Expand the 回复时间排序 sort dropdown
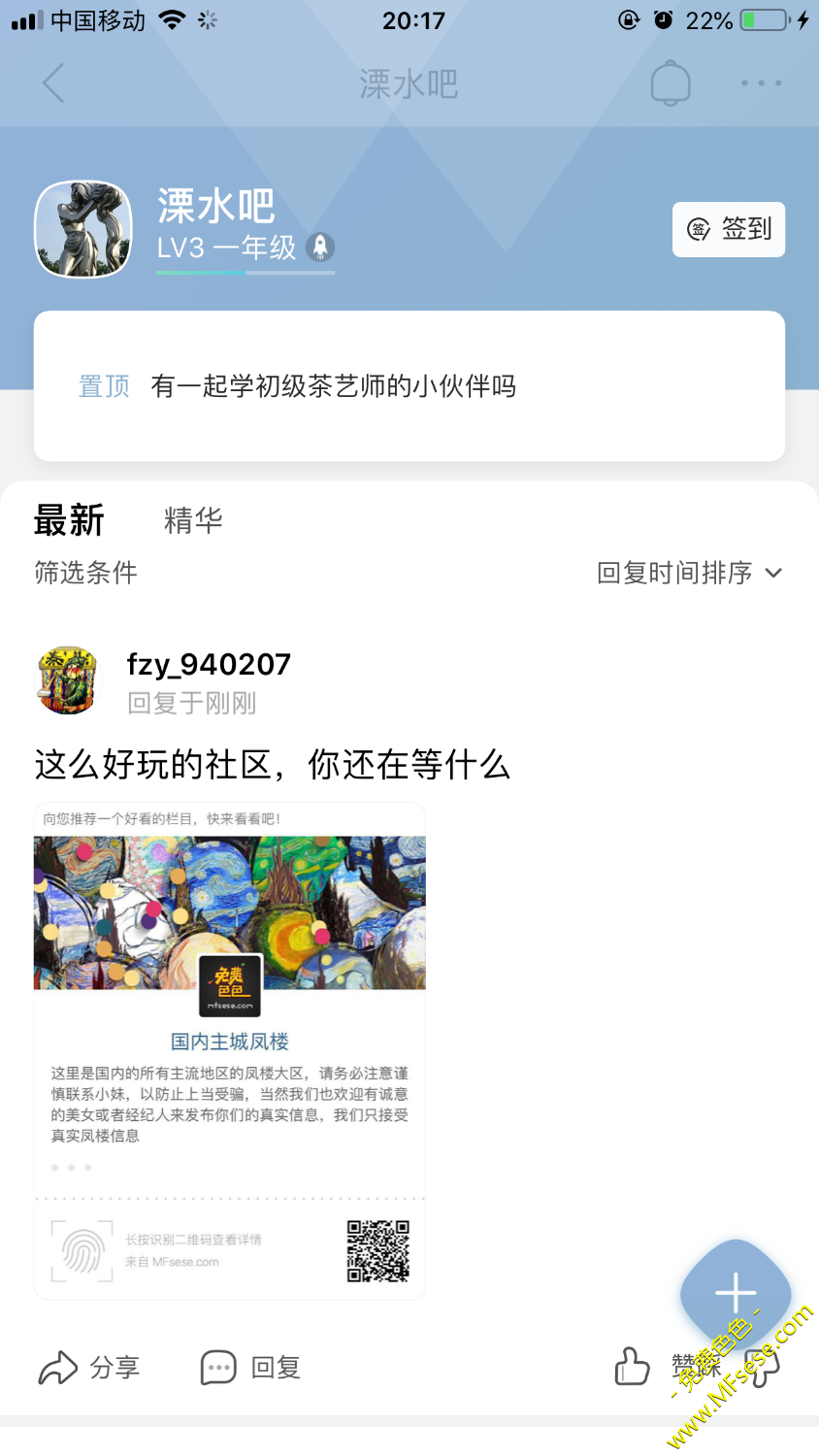The width and height of the screenshot is (819, 1456). [689, 573]
